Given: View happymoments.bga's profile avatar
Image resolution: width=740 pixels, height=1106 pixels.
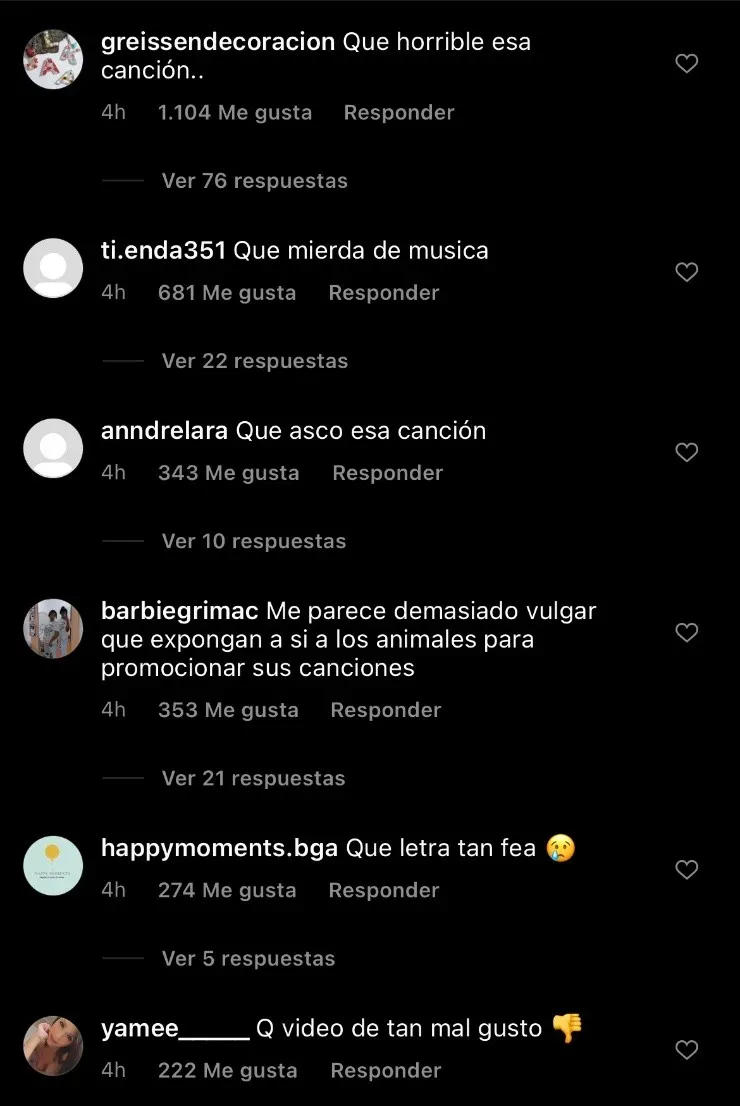Looking at the screenshot, I should [52, 865].
